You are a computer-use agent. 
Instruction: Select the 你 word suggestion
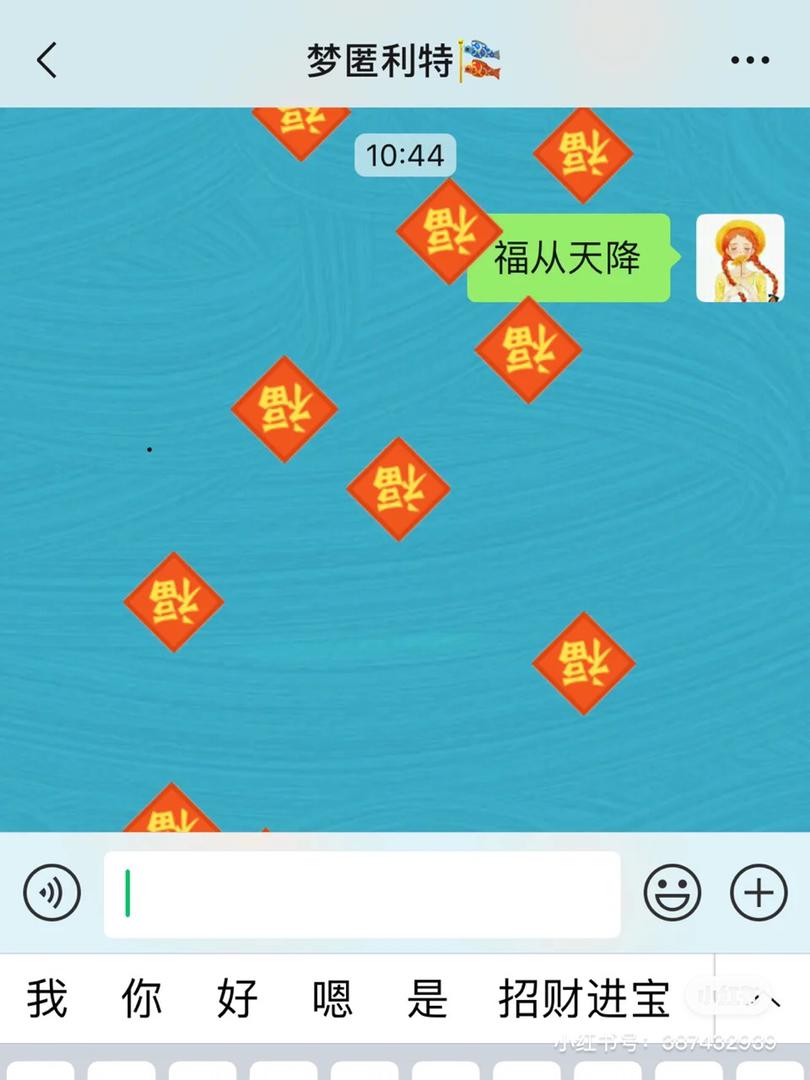142,998
